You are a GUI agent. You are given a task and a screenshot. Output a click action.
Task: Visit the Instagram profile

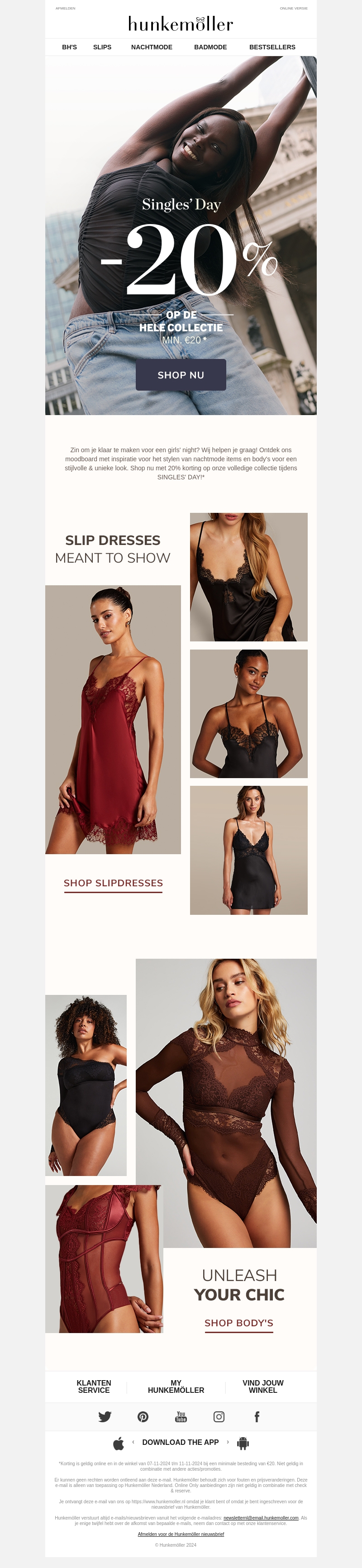[219, 1417]
